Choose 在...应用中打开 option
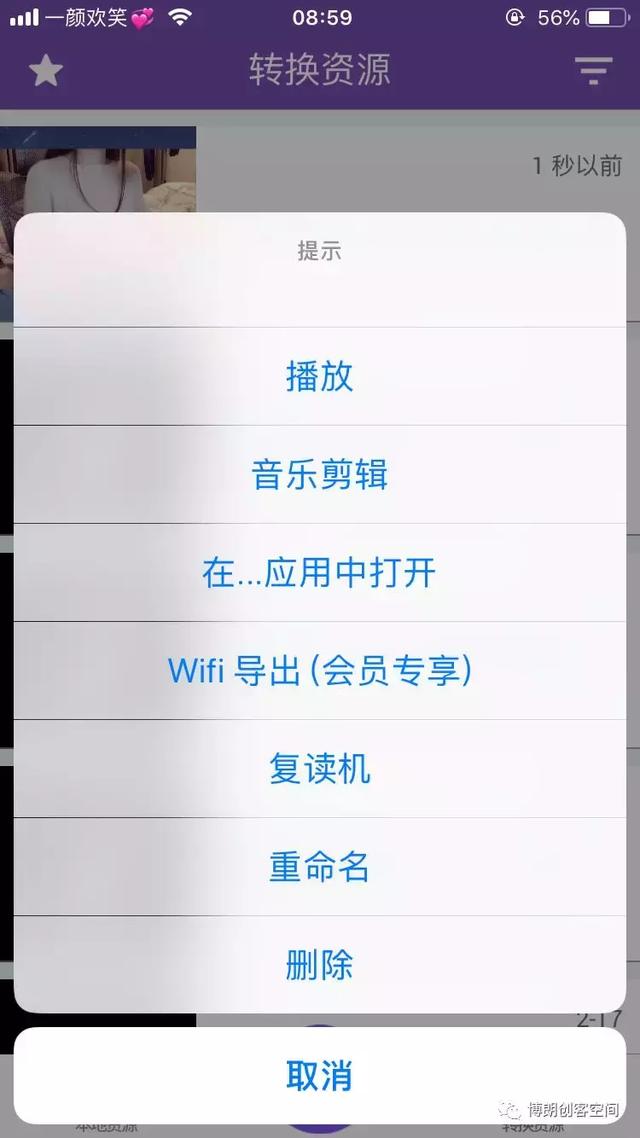Screen dimensions: 640x1138 pos(320,573)
